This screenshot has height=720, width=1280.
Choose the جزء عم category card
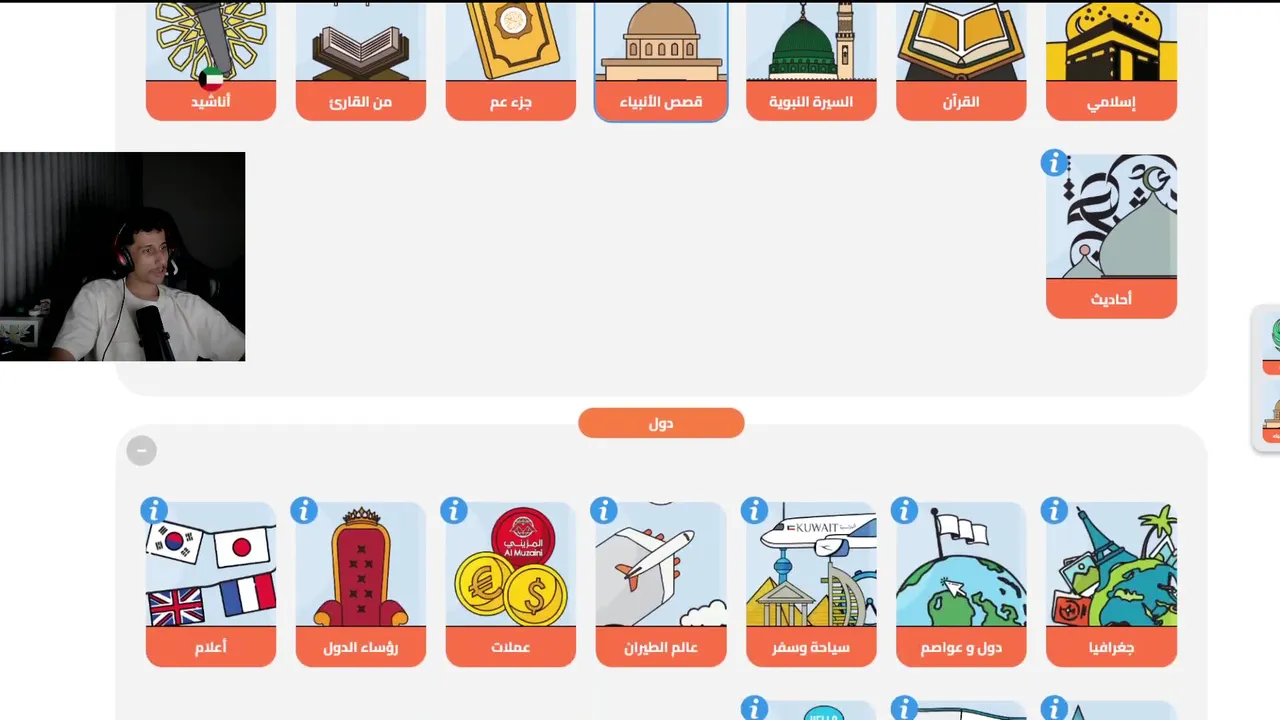(x=510, y=60)
